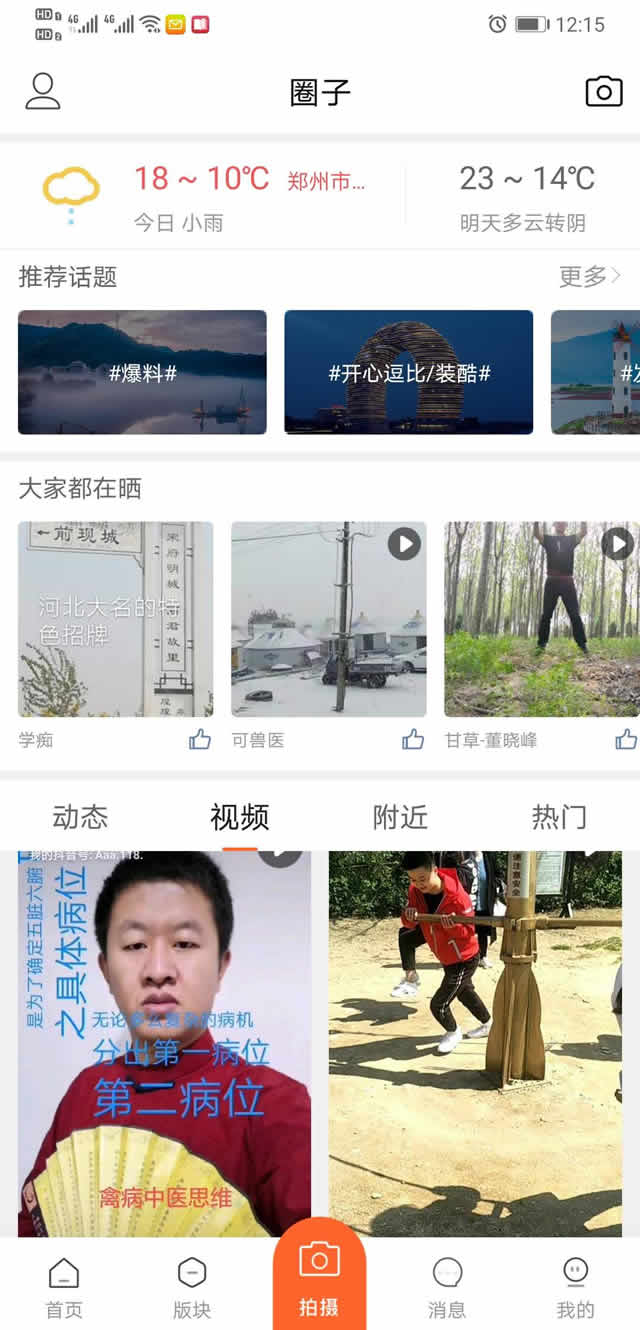Tap 更多 to see more recommended topics
This screenshot has width=640, height=1330.
[589, 277]
